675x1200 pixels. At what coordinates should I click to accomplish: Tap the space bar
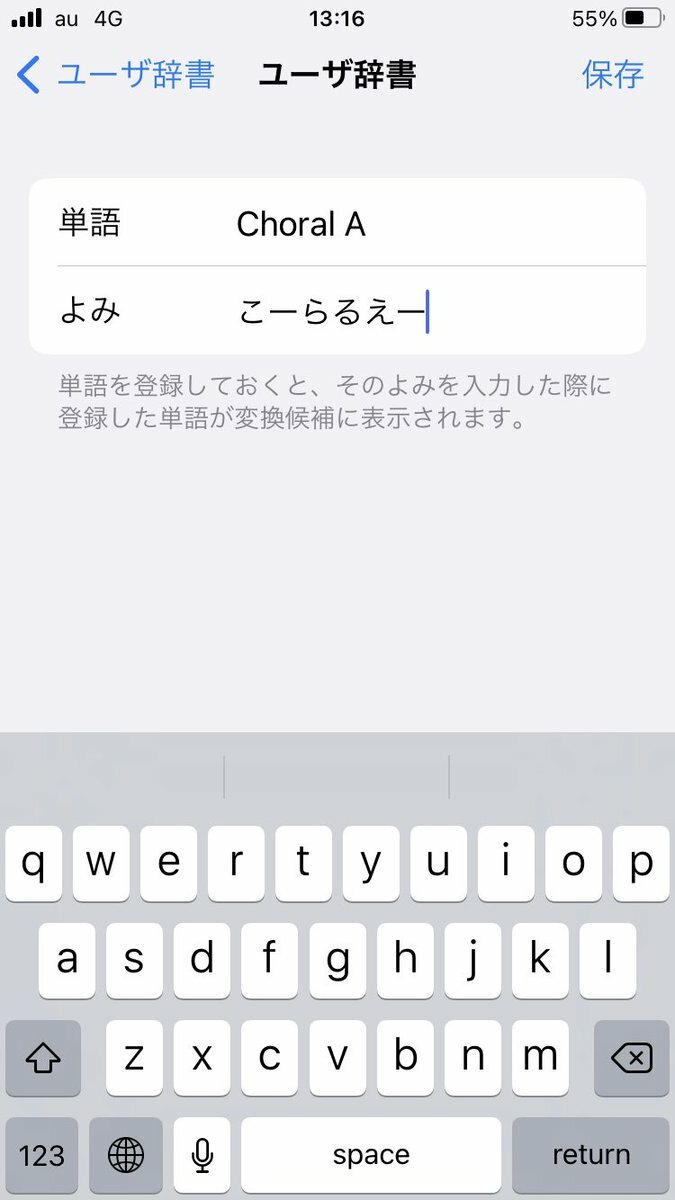371,1155
